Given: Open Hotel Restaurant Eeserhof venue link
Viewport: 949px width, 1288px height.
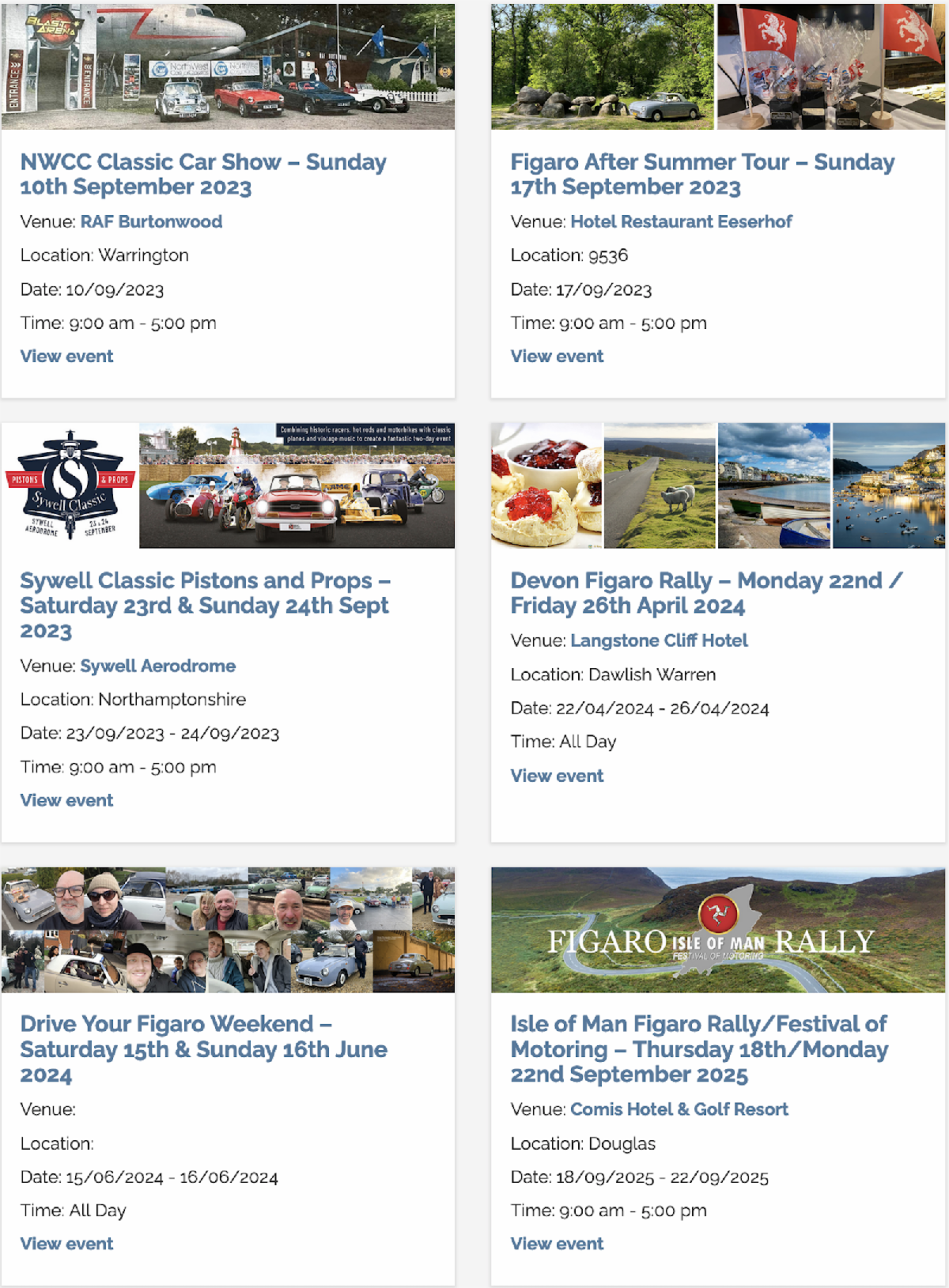Looking at the screenshot, I should 681,221.
